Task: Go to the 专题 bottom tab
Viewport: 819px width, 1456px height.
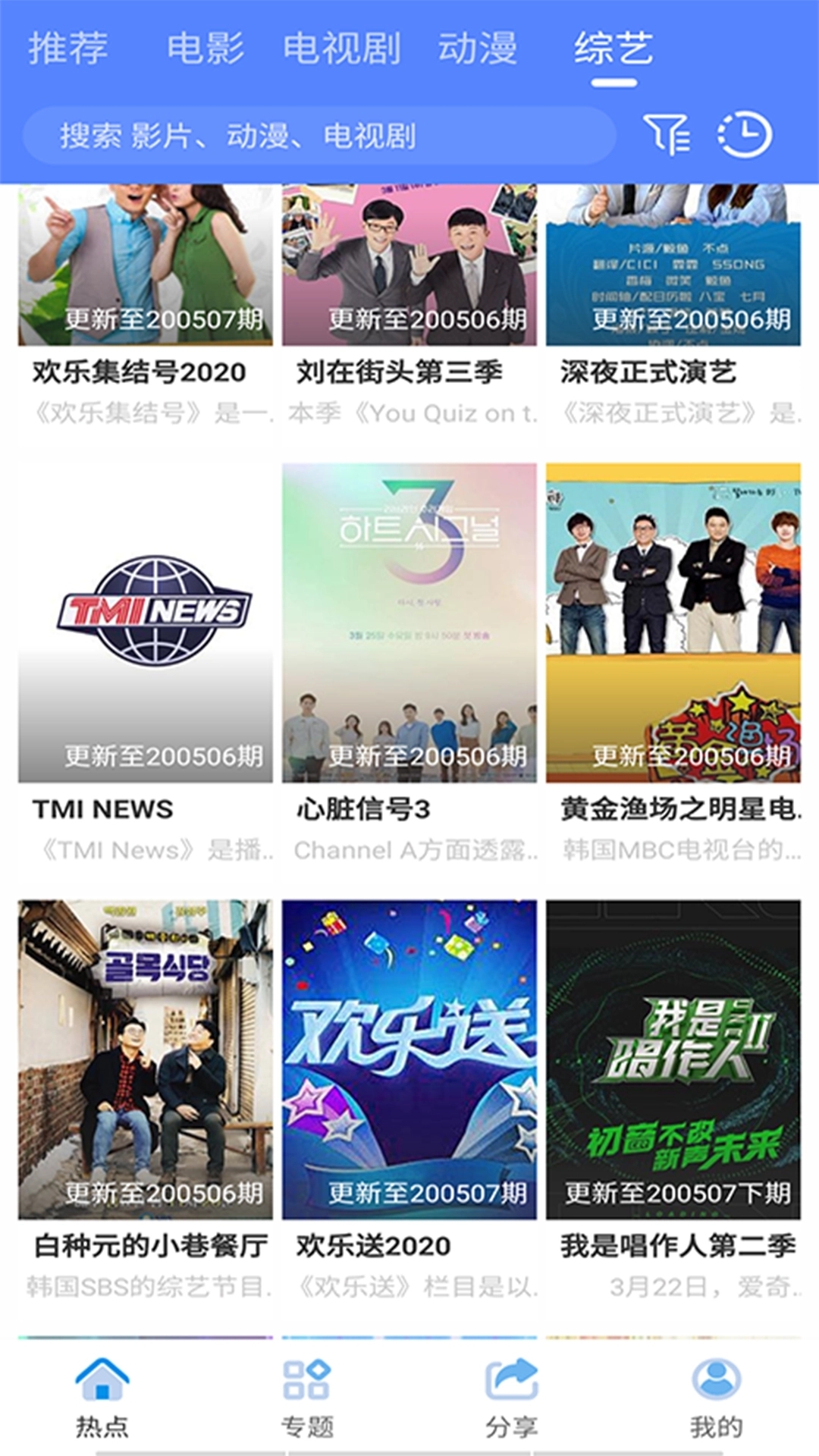Action: (x=307, y=1397)
